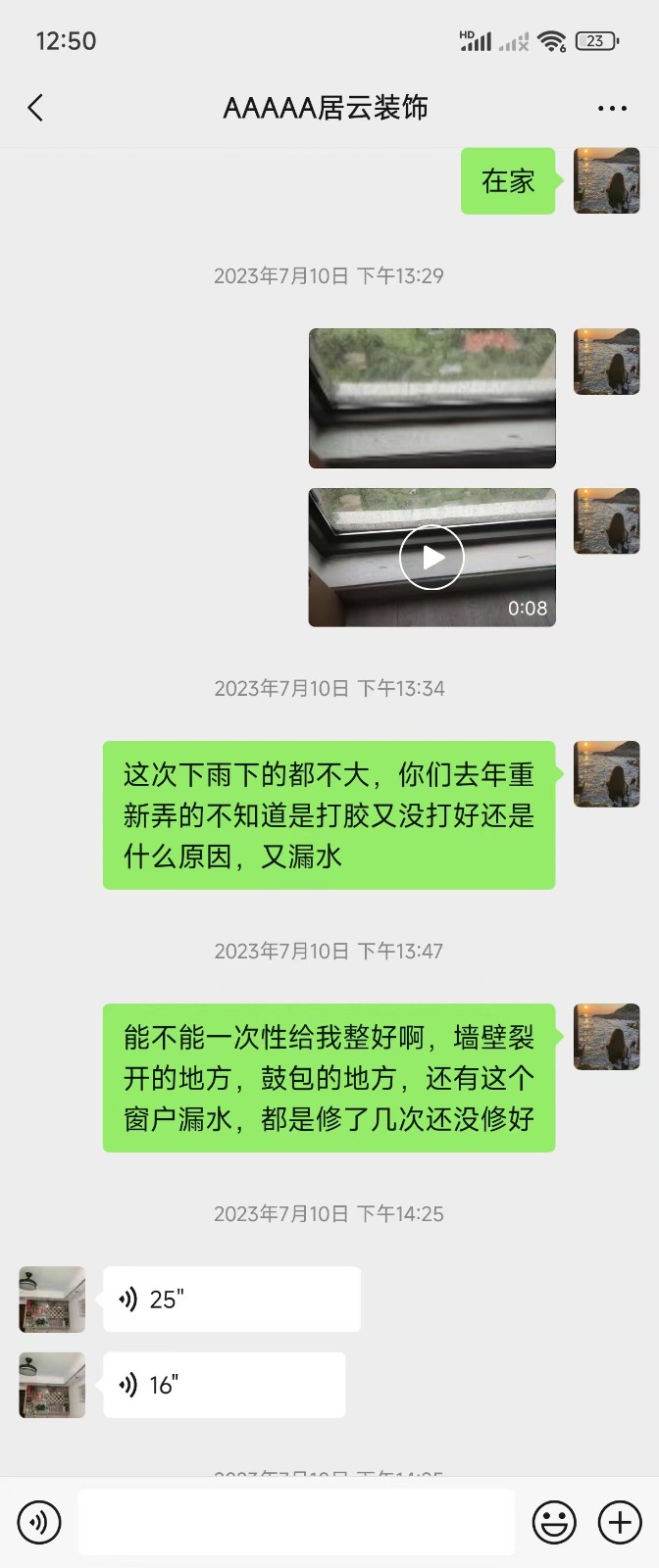Open the emoji picker

[554, 1522]
